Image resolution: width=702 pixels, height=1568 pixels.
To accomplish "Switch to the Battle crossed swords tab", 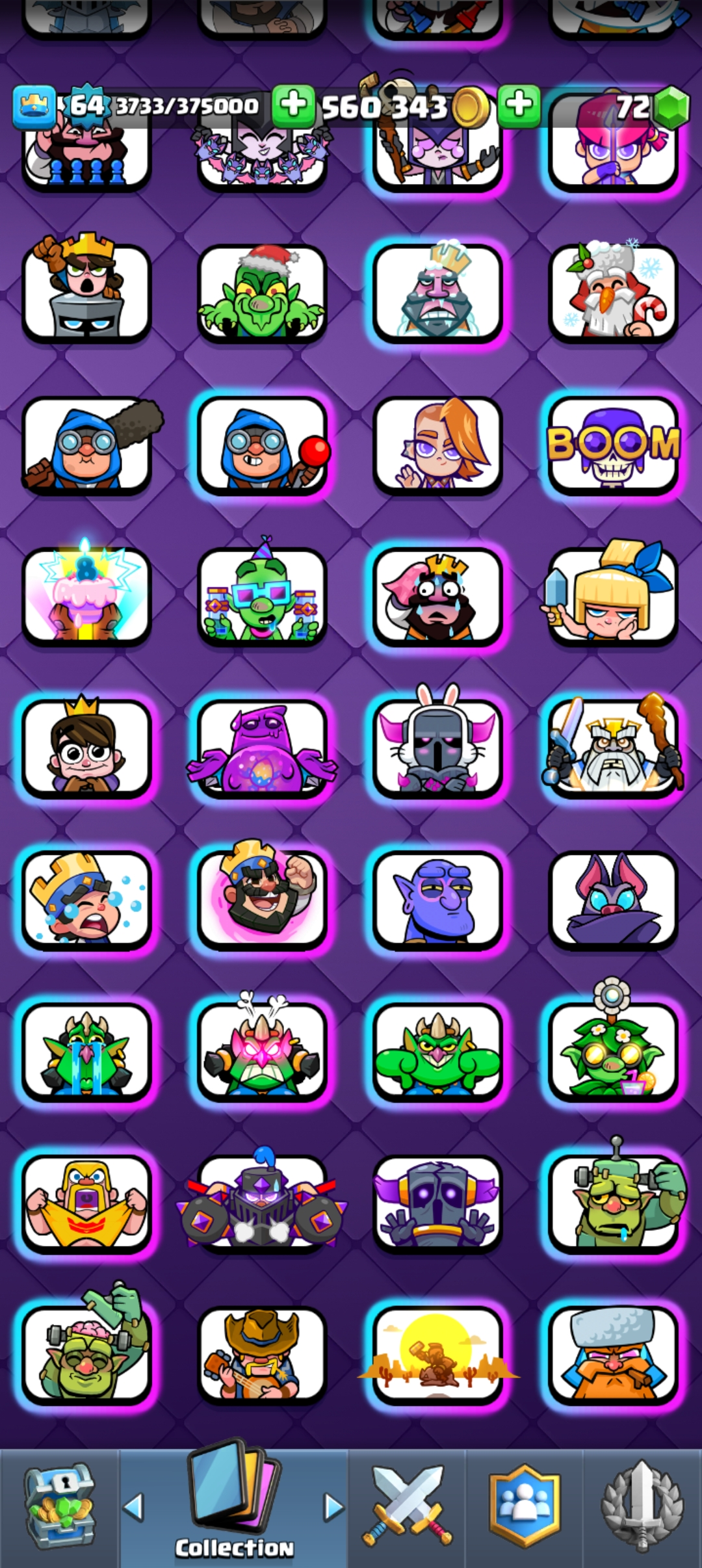I will click(x=407, y=1508).
